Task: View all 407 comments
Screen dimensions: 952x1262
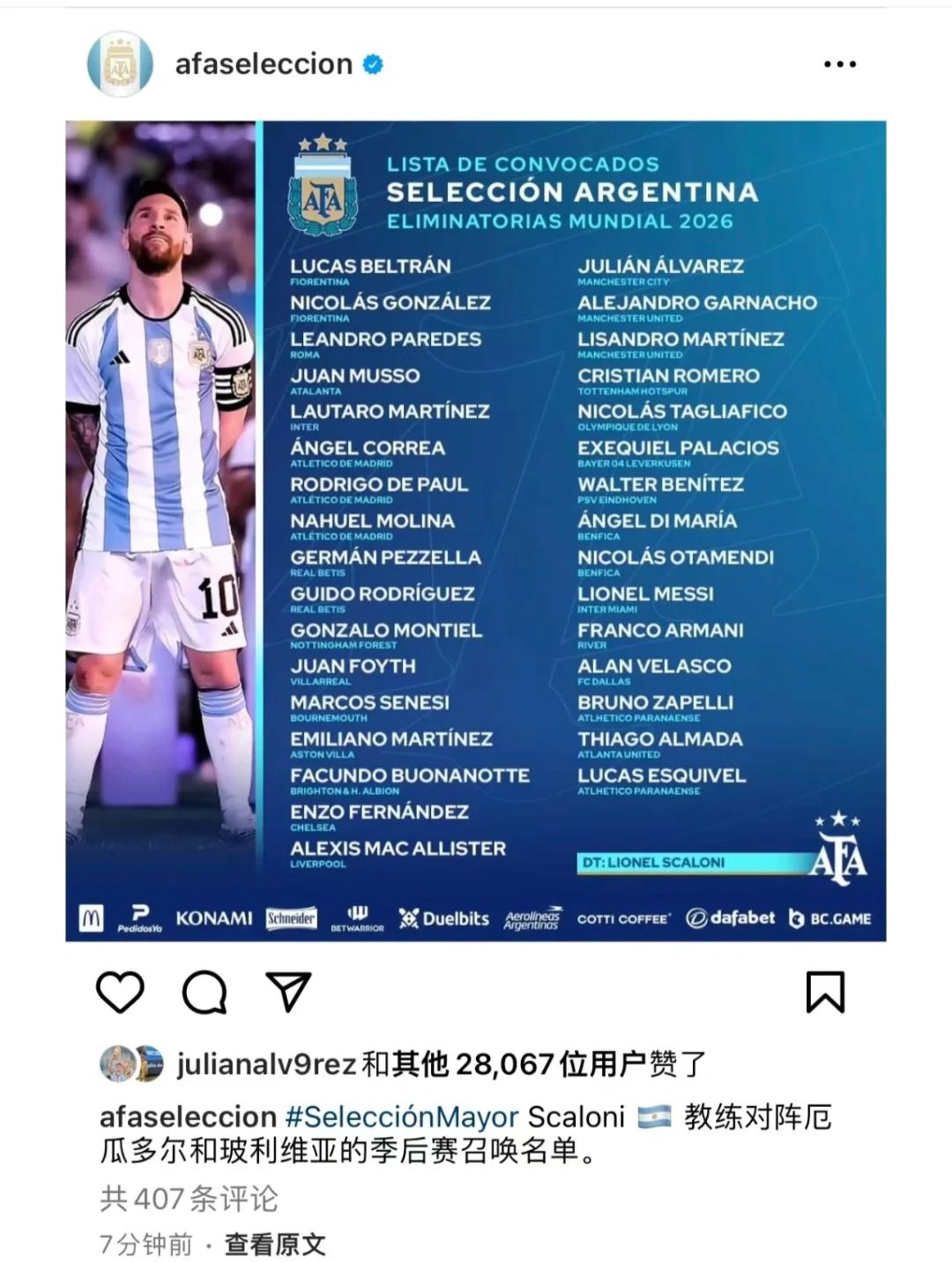Action: click(189, 1199)
